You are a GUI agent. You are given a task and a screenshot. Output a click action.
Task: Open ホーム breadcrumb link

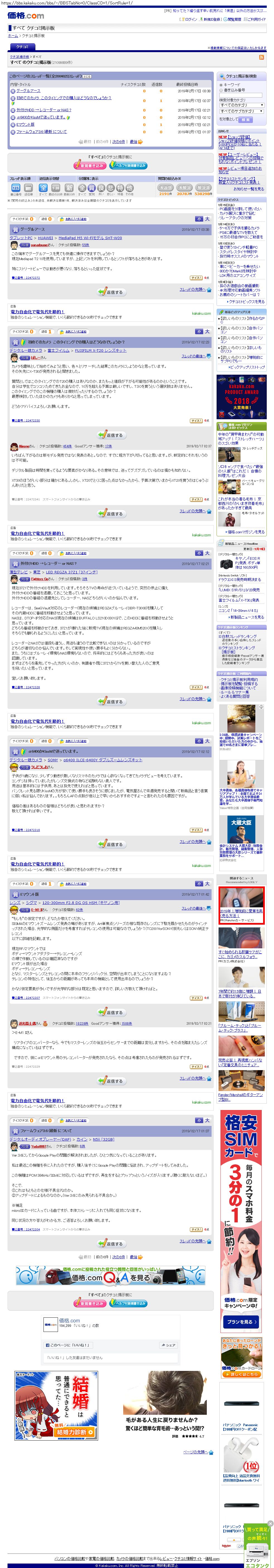click(x=13, y=36)
